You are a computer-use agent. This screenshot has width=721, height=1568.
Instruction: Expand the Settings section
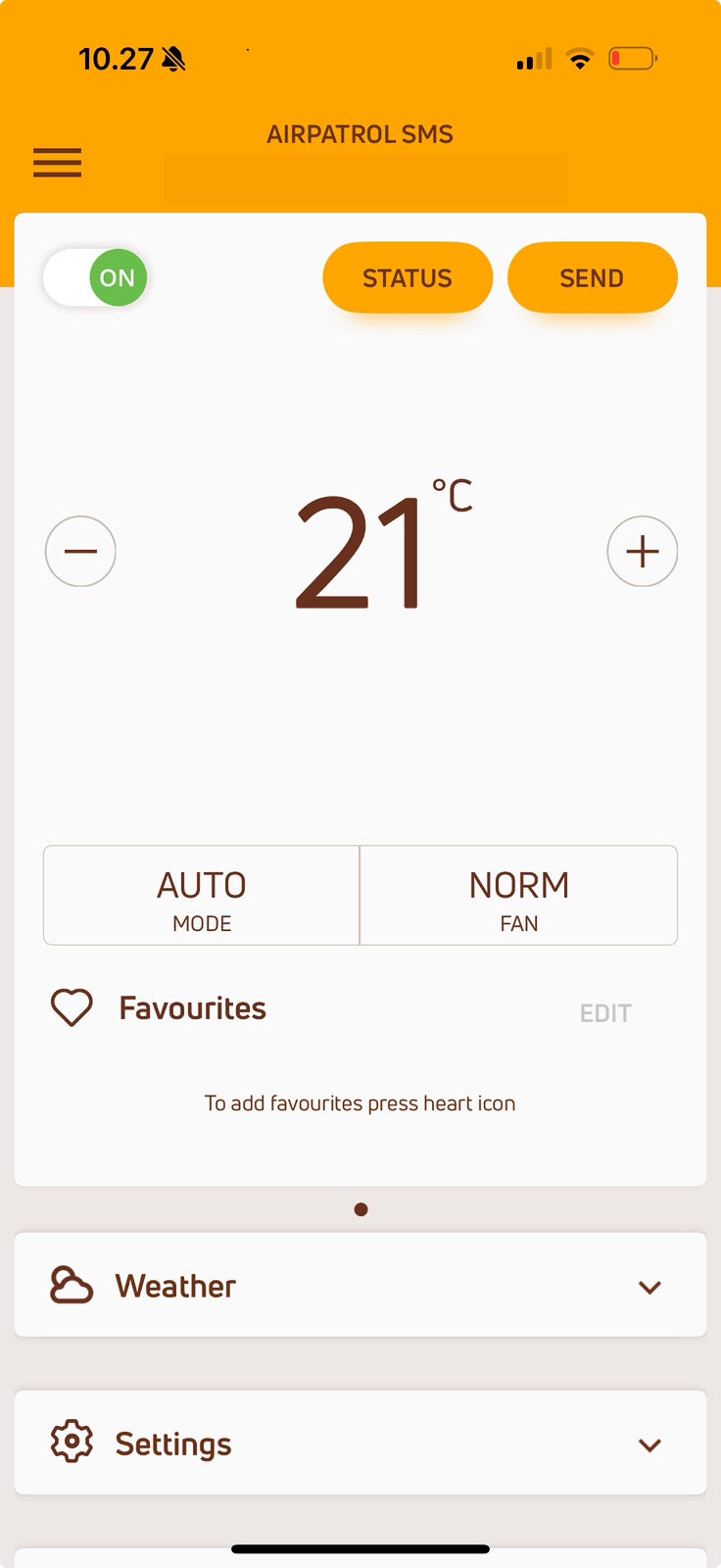360,1444
